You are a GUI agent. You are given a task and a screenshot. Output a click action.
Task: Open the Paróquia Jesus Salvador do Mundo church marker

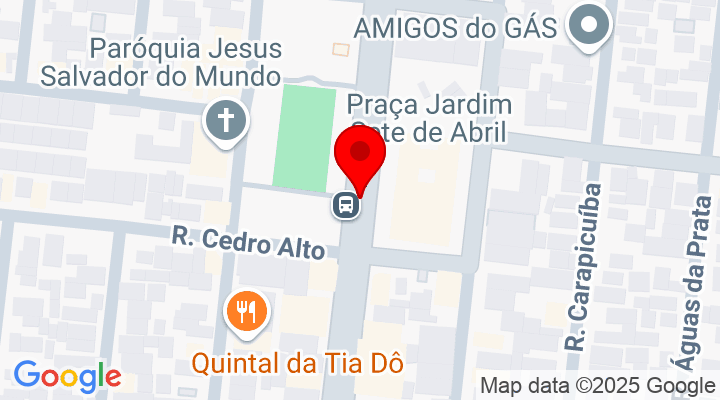click(226, 123)
